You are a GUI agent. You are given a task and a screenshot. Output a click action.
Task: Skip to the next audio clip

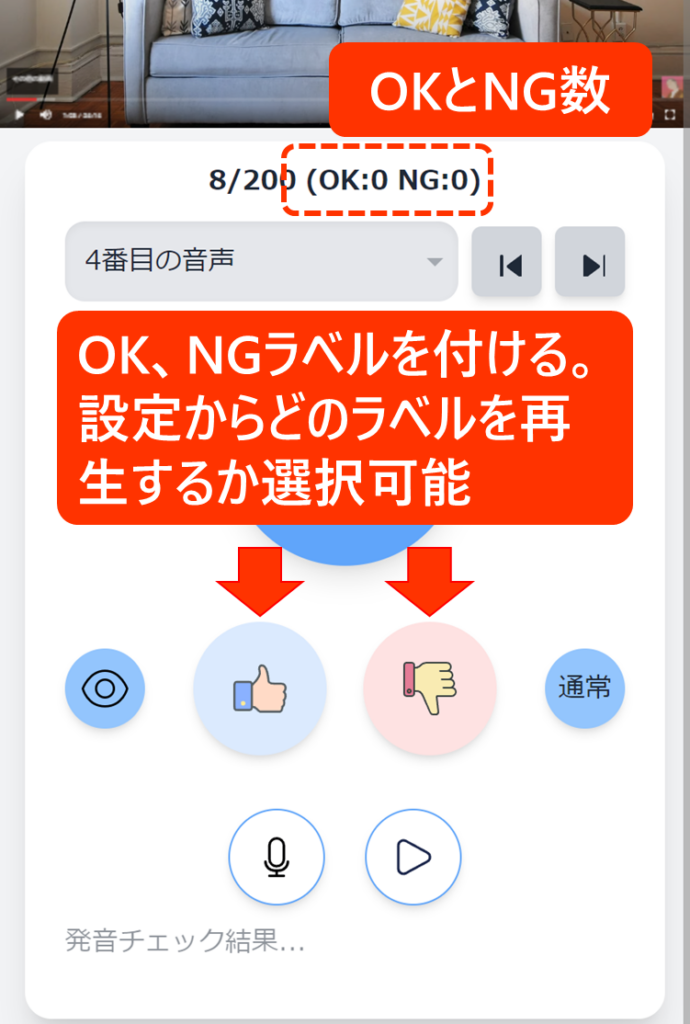pyautogui.click(x=590, y=263)
